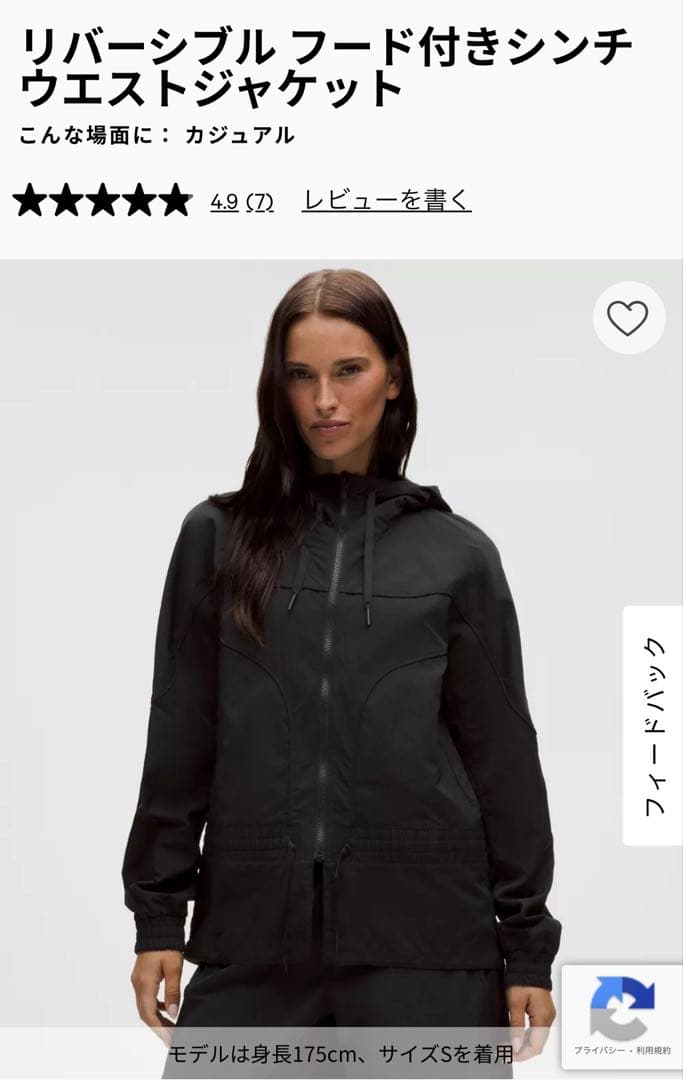Open the reCAPTCHA privacy badge
683x1080 pixels.
622,1017
